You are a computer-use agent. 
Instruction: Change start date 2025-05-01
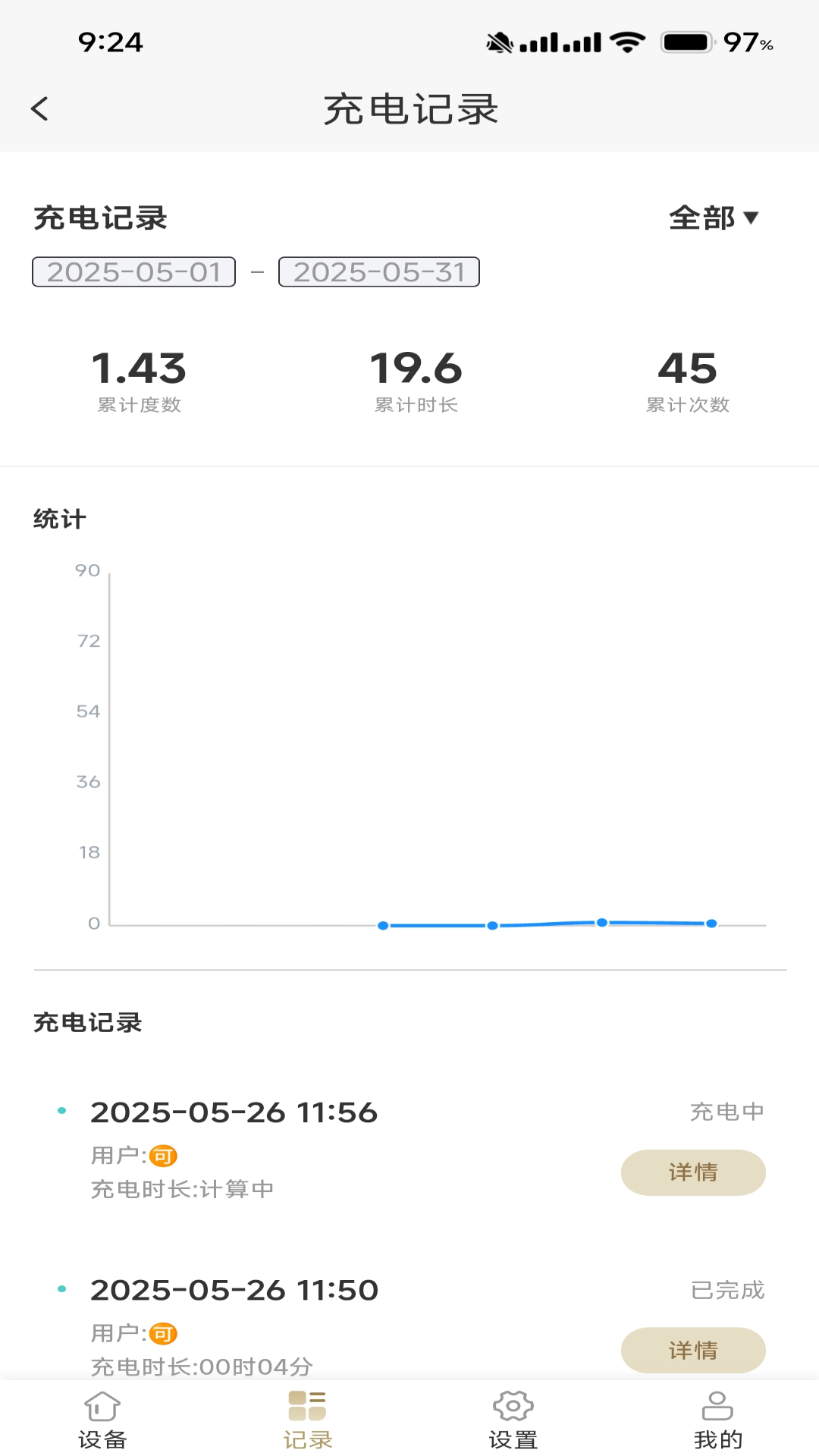(134, 272)
